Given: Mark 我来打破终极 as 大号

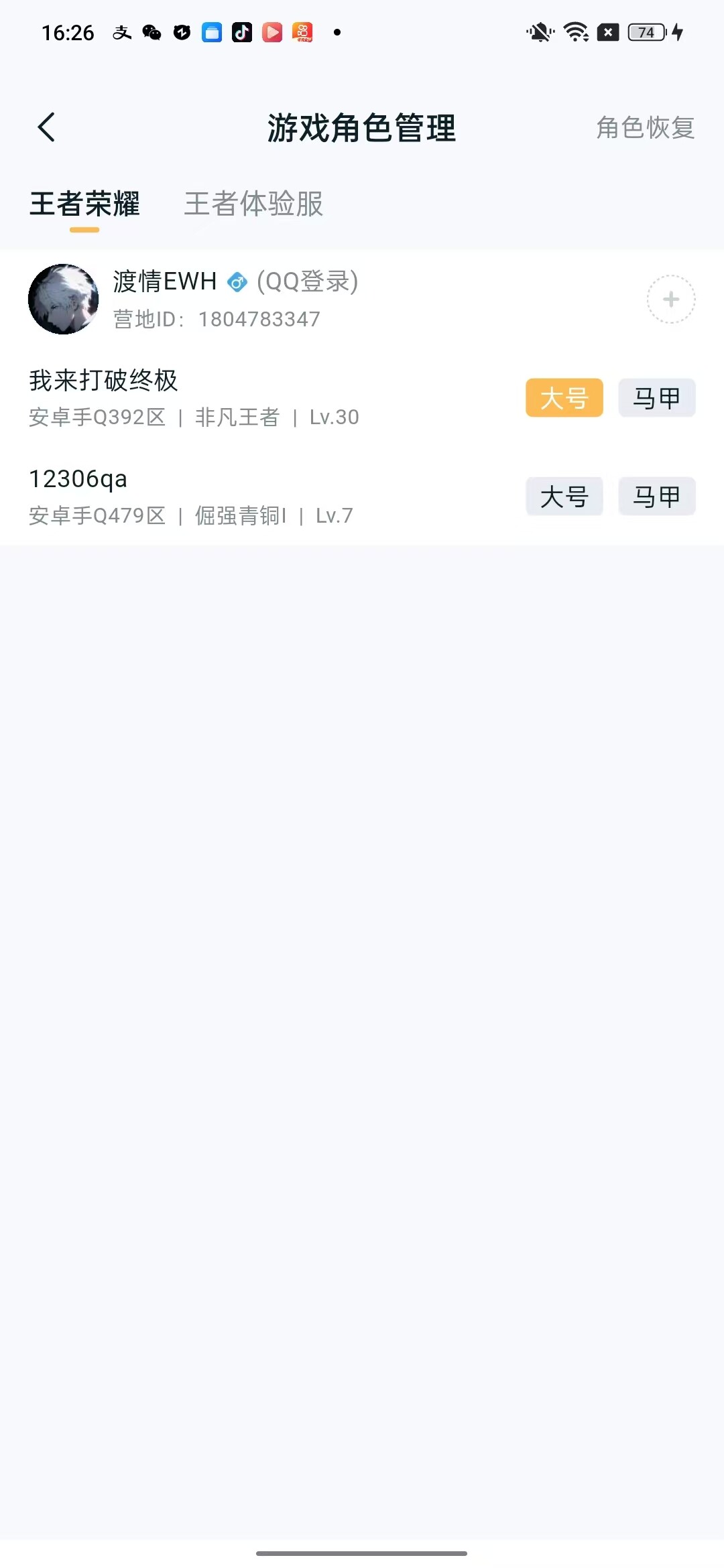Looking at the screenshot, I should (x=564, y=397).
